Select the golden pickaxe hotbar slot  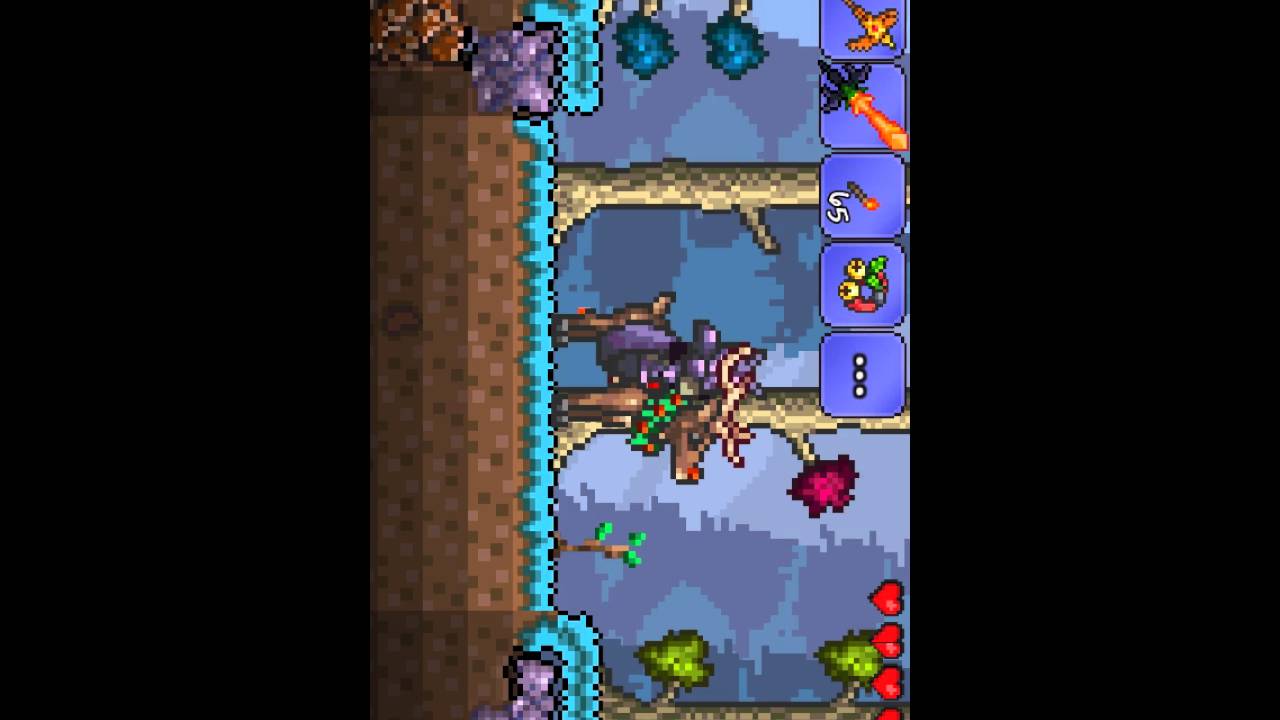pos(863,27)
